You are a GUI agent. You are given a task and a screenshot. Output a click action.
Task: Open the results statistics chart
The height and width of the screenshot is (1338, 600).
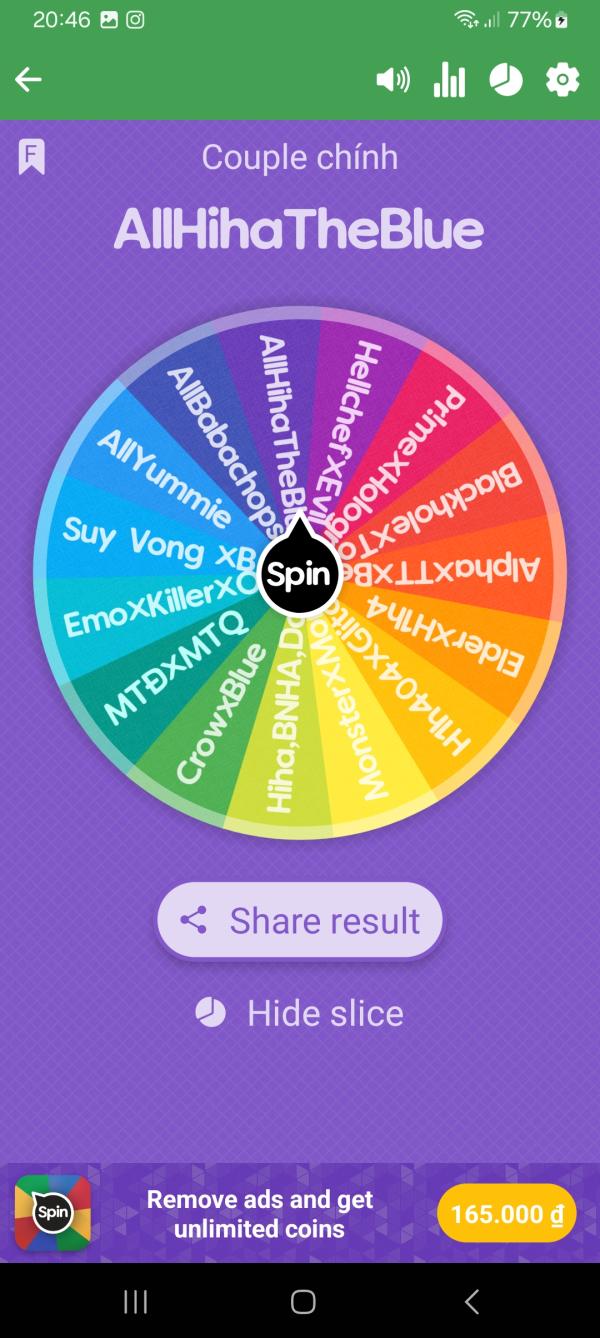tap(449, 80)
